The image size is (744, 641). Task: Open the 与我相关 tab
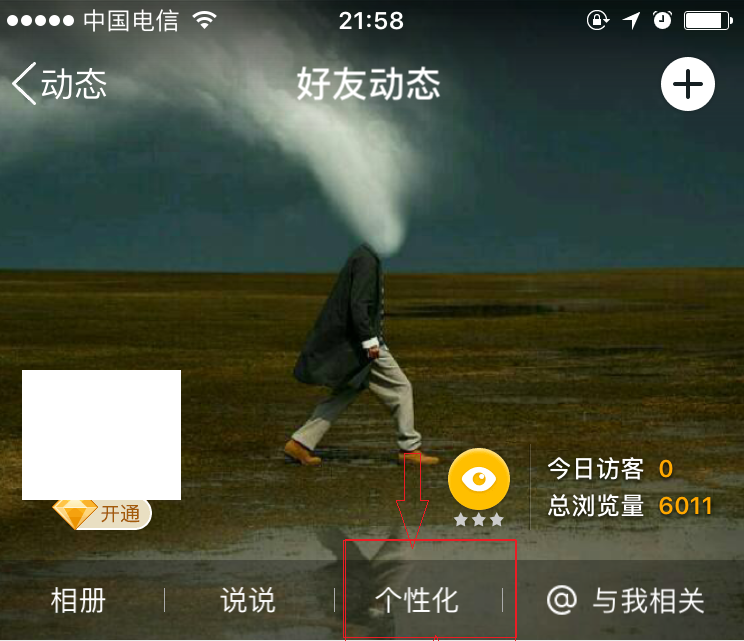click(x=627, y=601)
